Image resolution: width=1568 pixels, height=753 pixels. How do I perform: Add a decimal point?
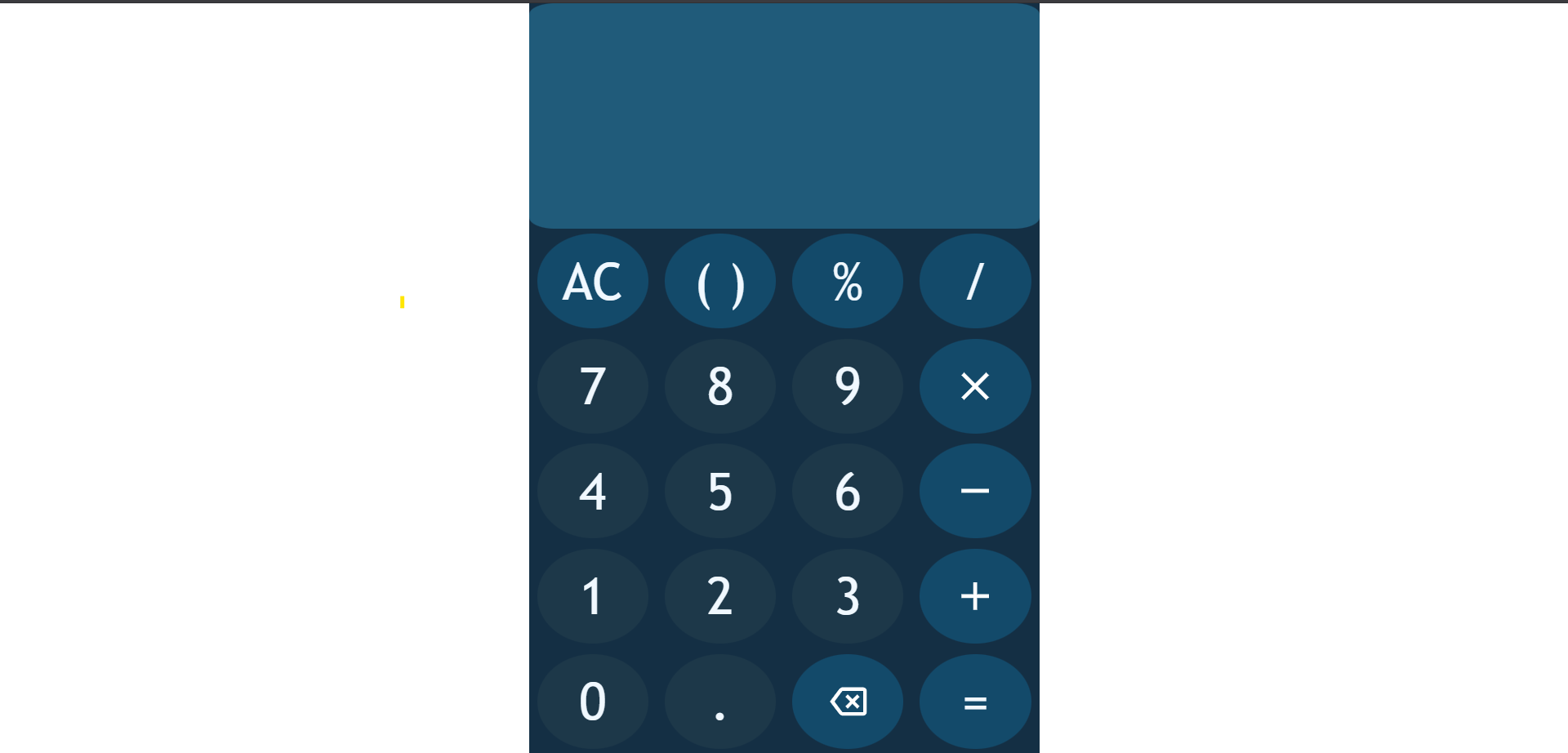tap(720, 702)
